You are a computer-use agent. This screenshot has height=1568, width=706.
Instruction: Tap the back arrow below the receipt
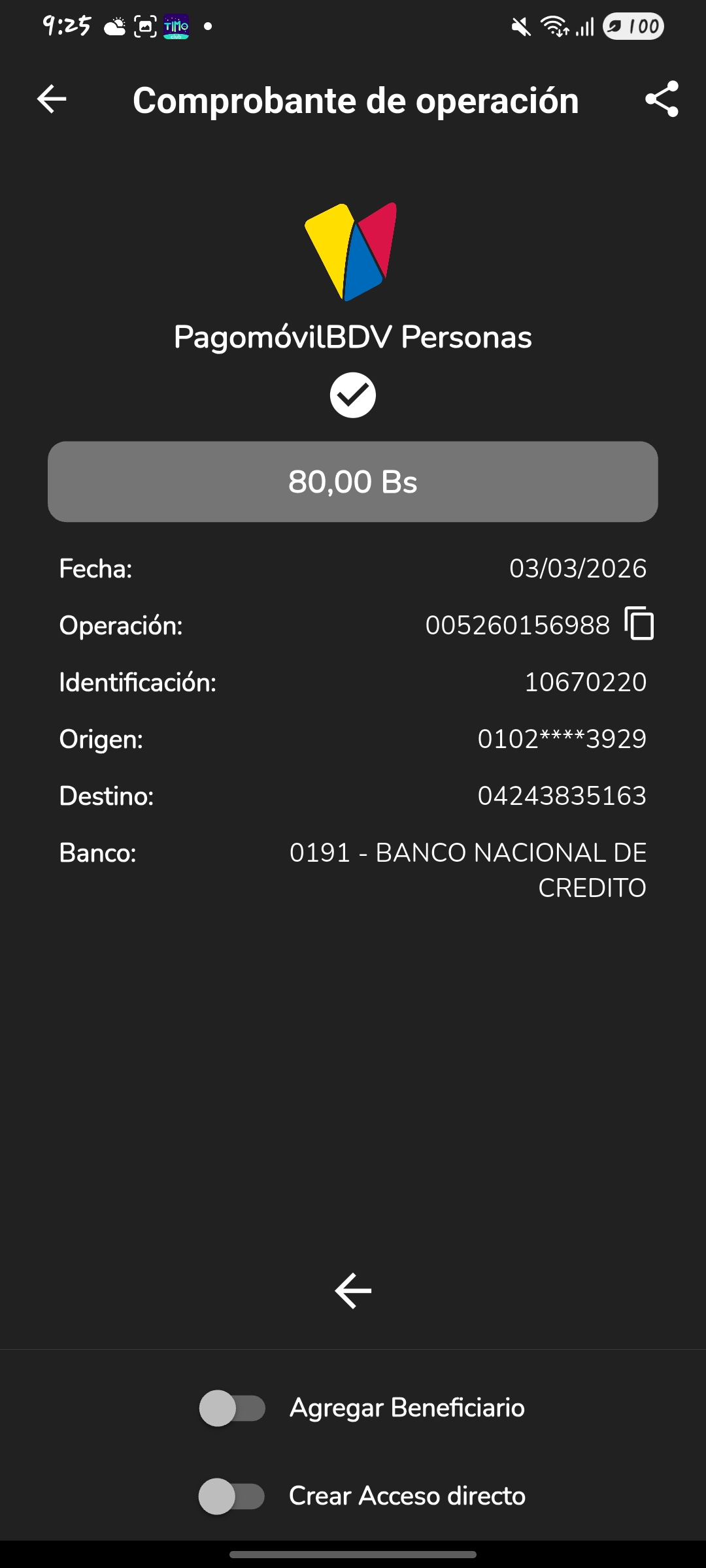coord(353,1290)
